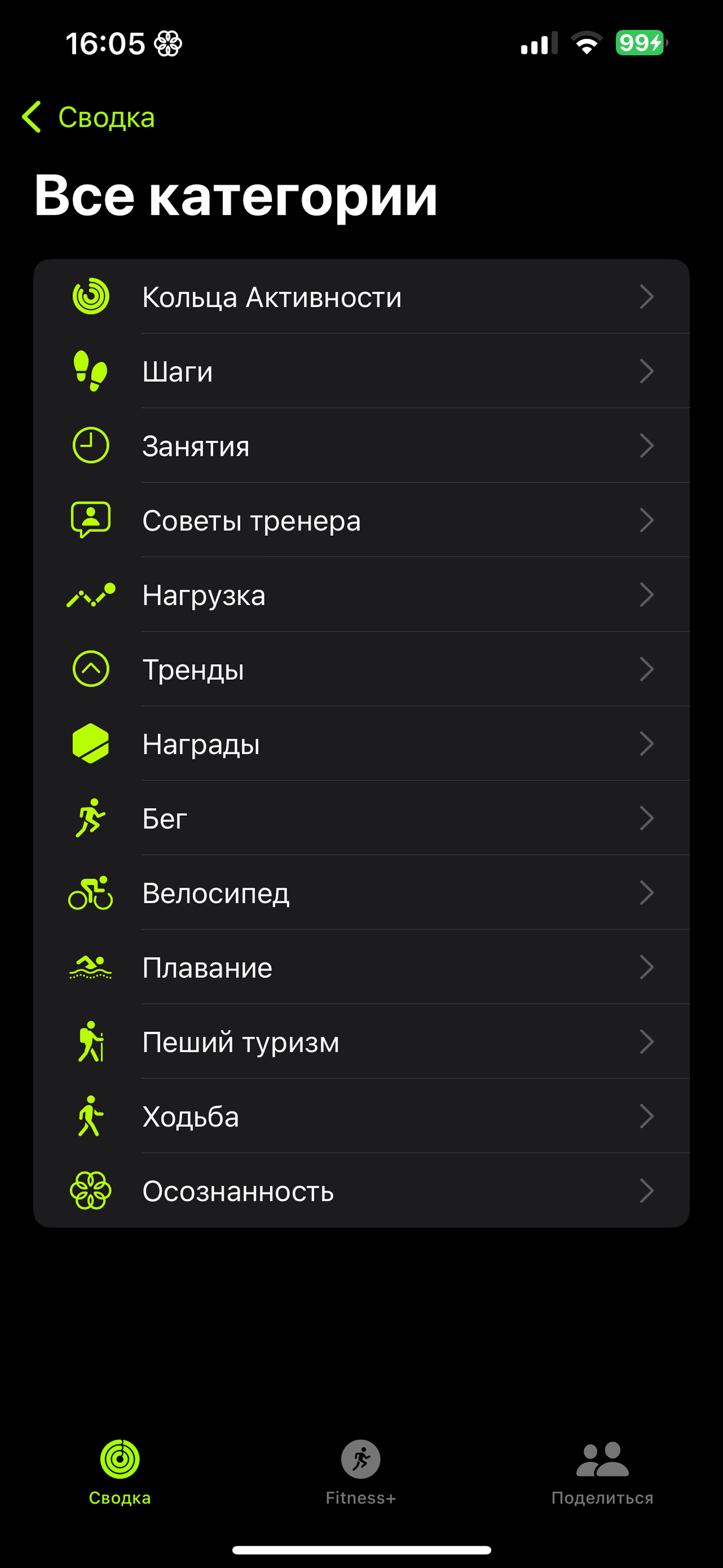Select the Занятия category
723x1568 pixels.
coord(361,446)
